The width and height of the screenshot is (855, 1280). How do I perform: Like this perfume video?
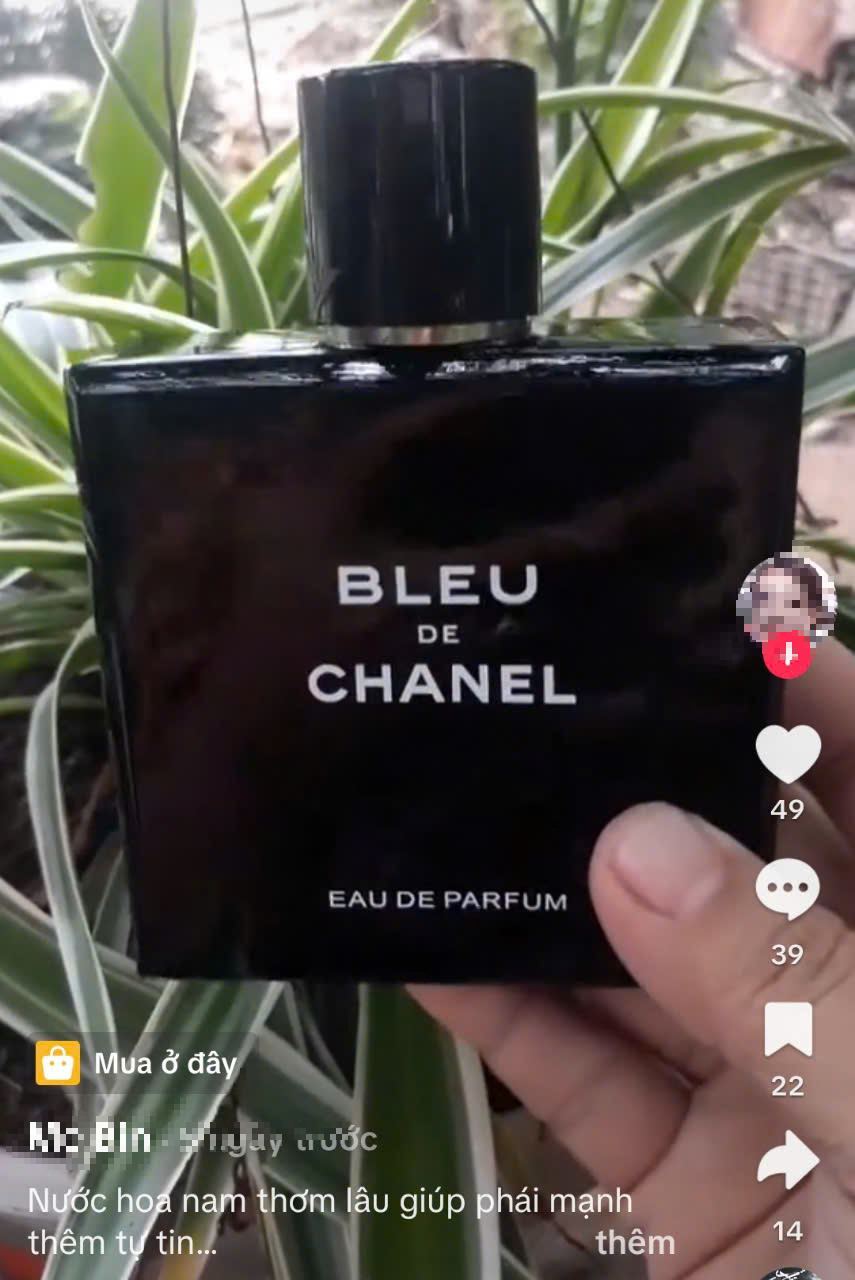(x=788, y=755)
